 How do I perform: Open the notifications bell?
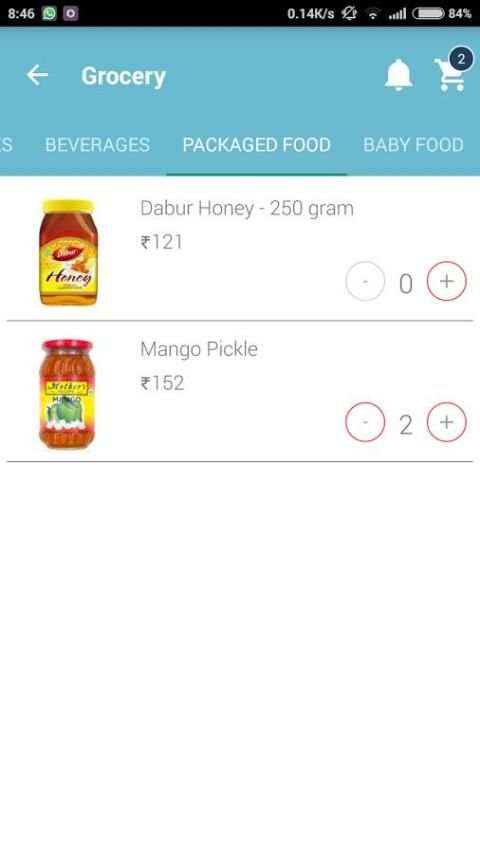point(398,75)
